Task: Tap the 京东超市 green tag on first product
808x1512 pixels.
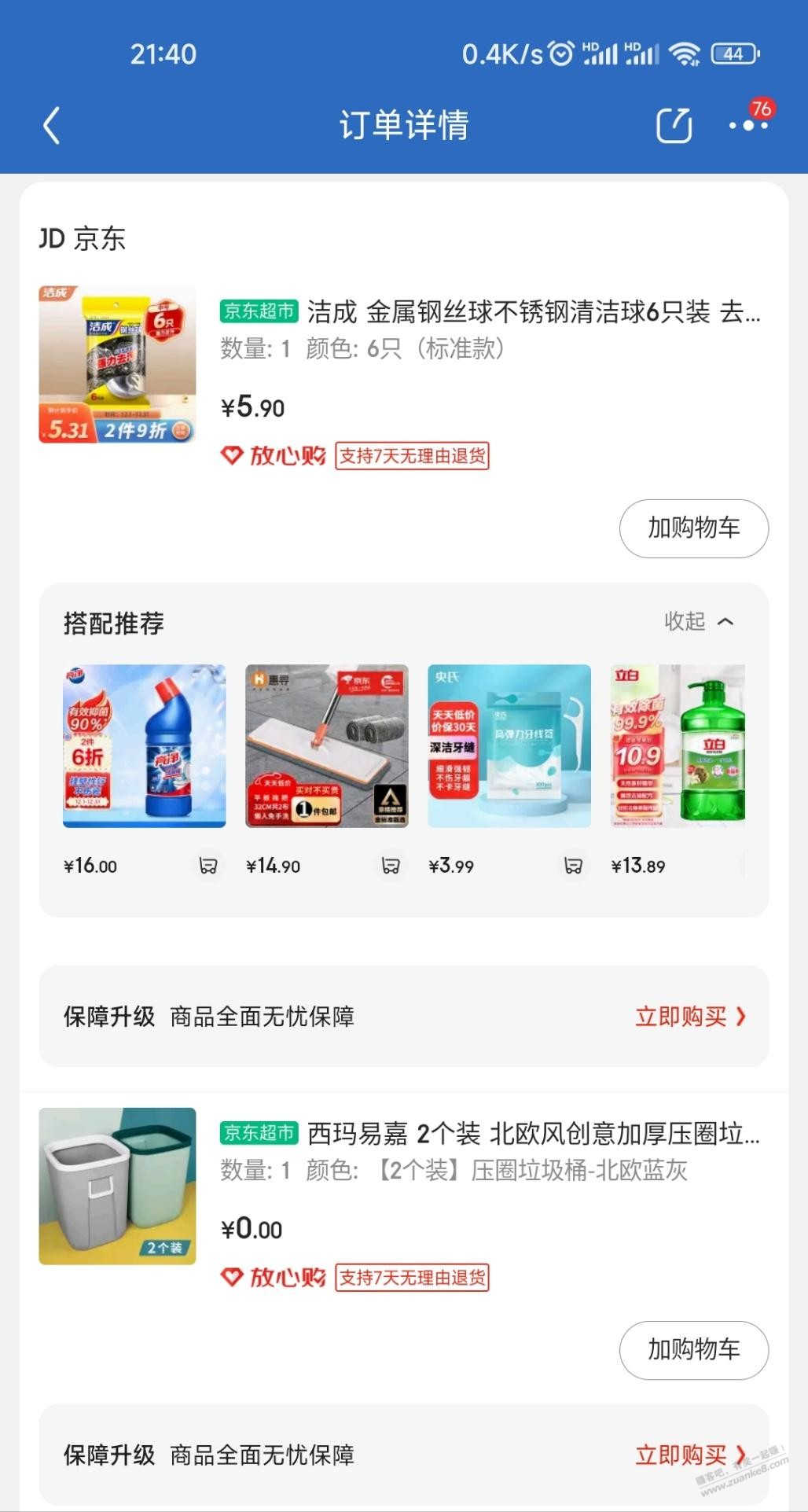Action: coord(259,313)
